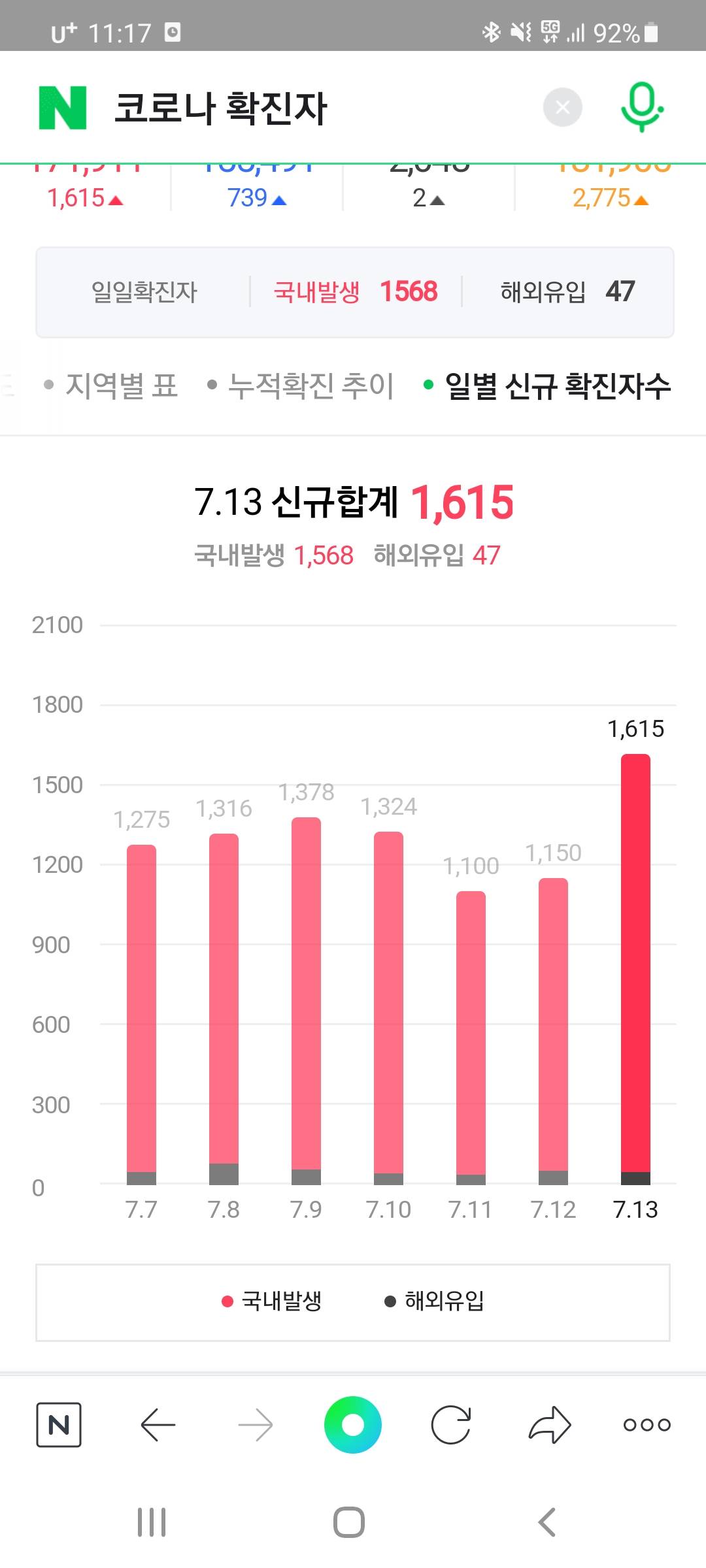This screenshot has height=1568, width=706.
Task: Go to the system home screen
Action: (349, 1522)
